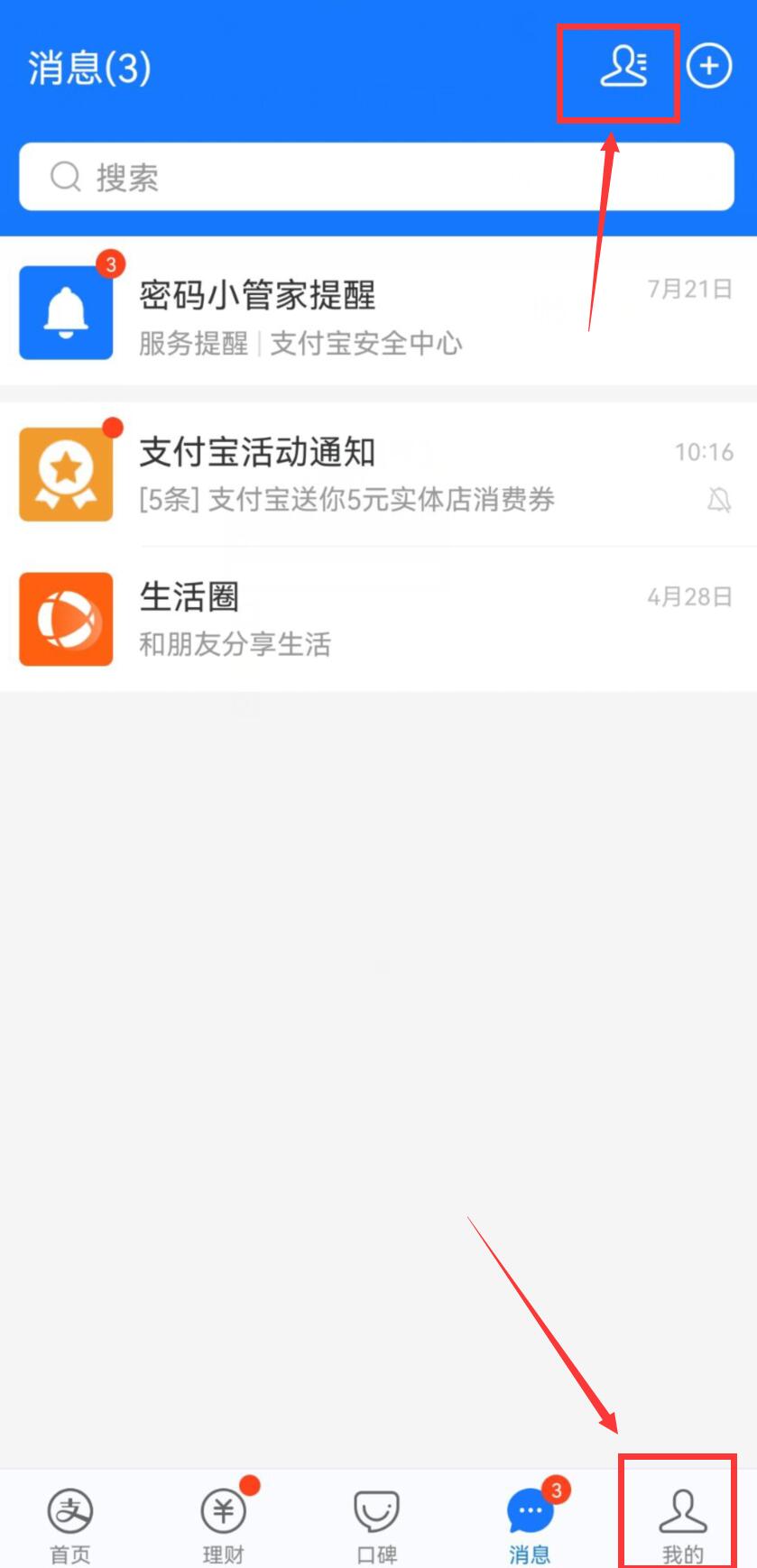Switch to the 首页 tab
The height and width of the screenshot is (1568, 757).
pyautogui.click(x=70, y=1519)
